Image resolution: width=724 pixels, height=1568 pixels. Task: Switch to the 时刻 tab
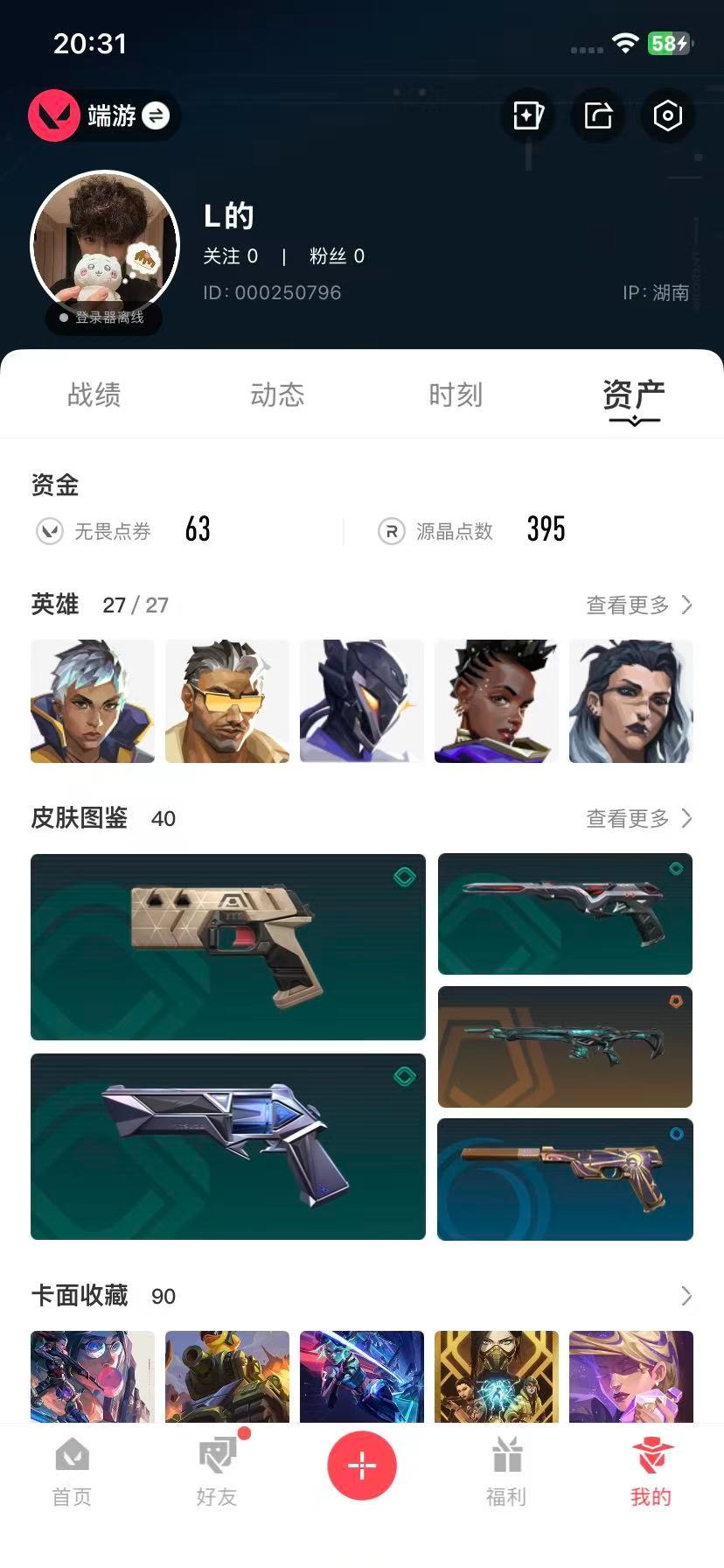(456, 395)
